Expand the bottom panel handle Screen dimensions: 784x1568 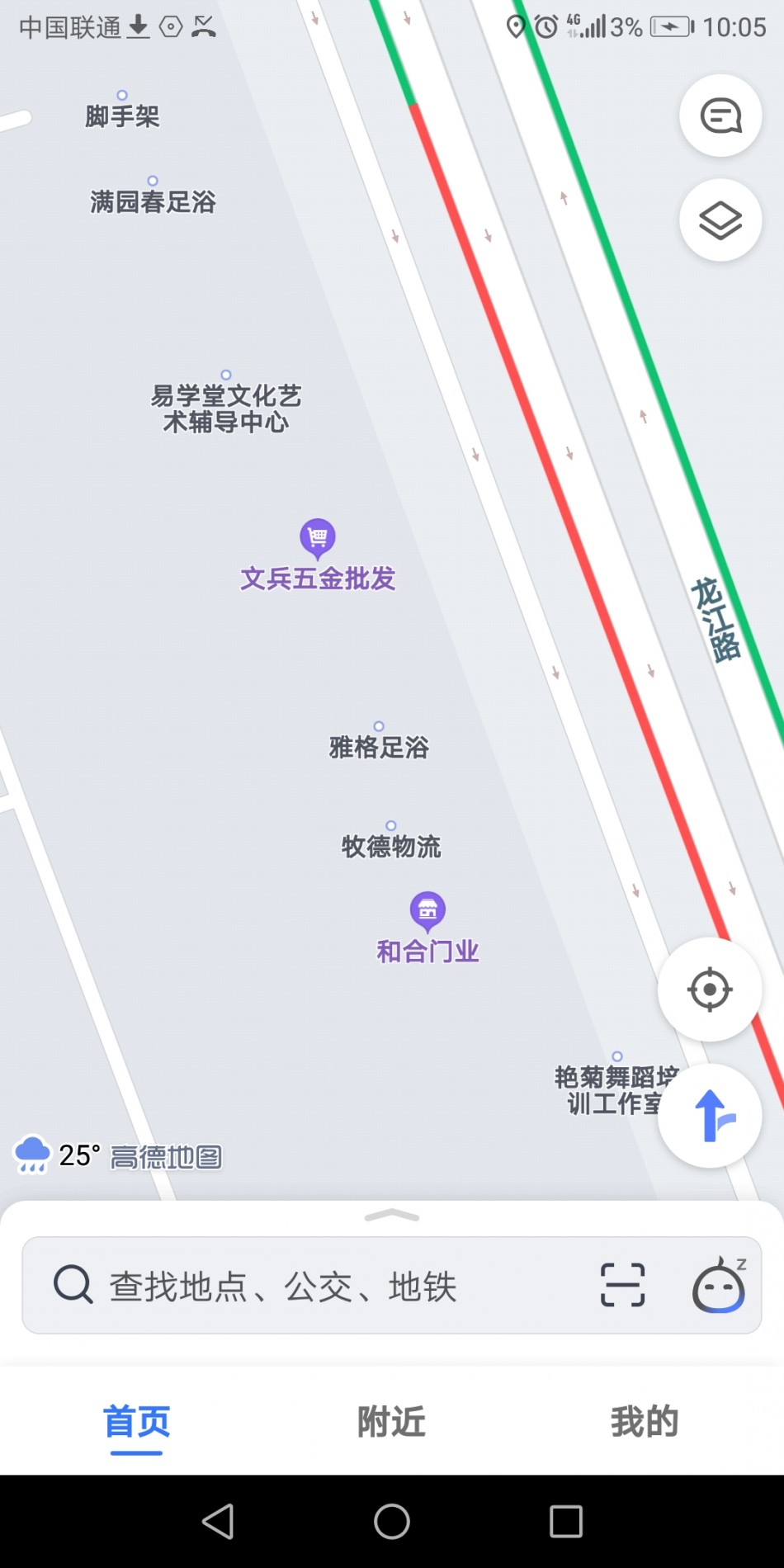coord(392,1216)
